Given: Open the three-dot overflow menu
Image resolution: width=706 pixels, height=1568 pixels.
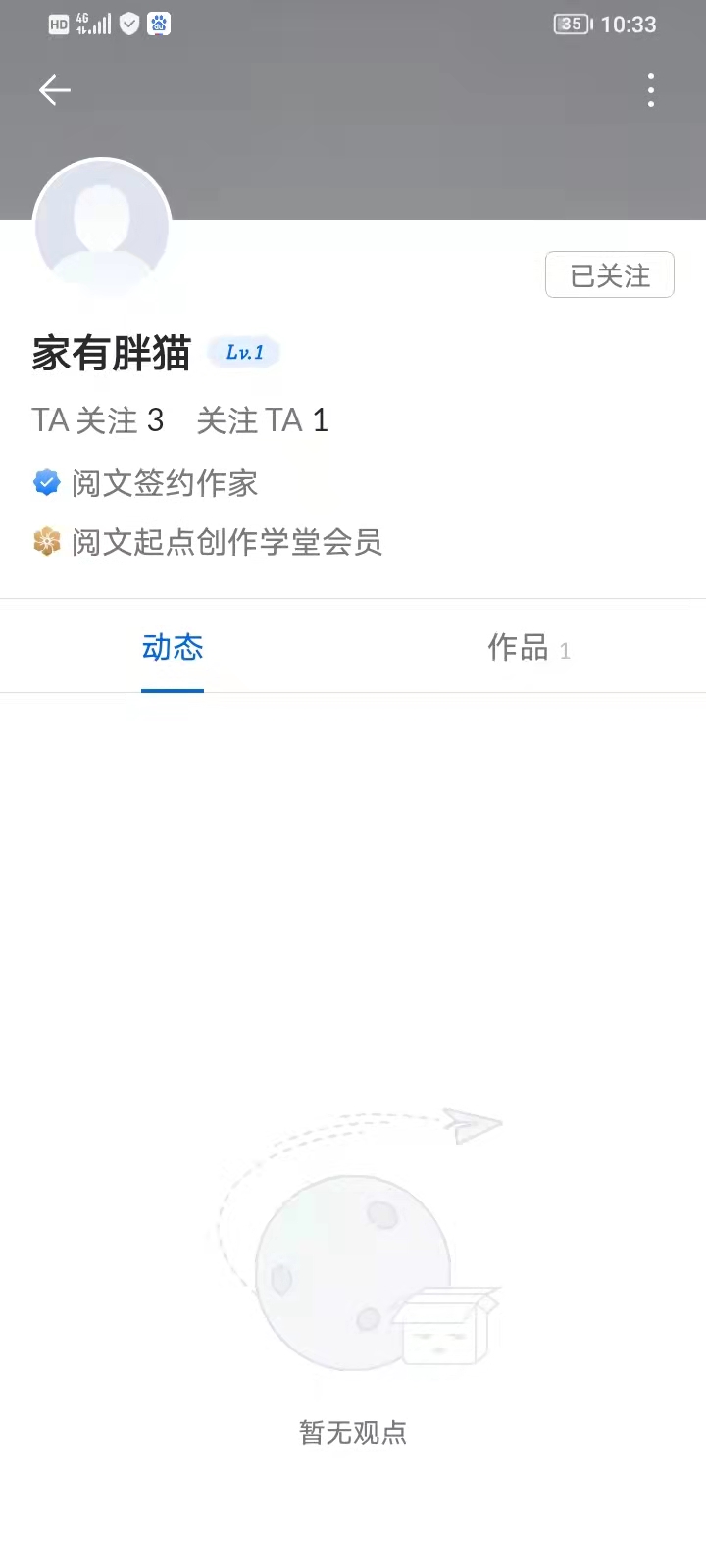Looking at the screenshot, I should [x=651, y=90].
